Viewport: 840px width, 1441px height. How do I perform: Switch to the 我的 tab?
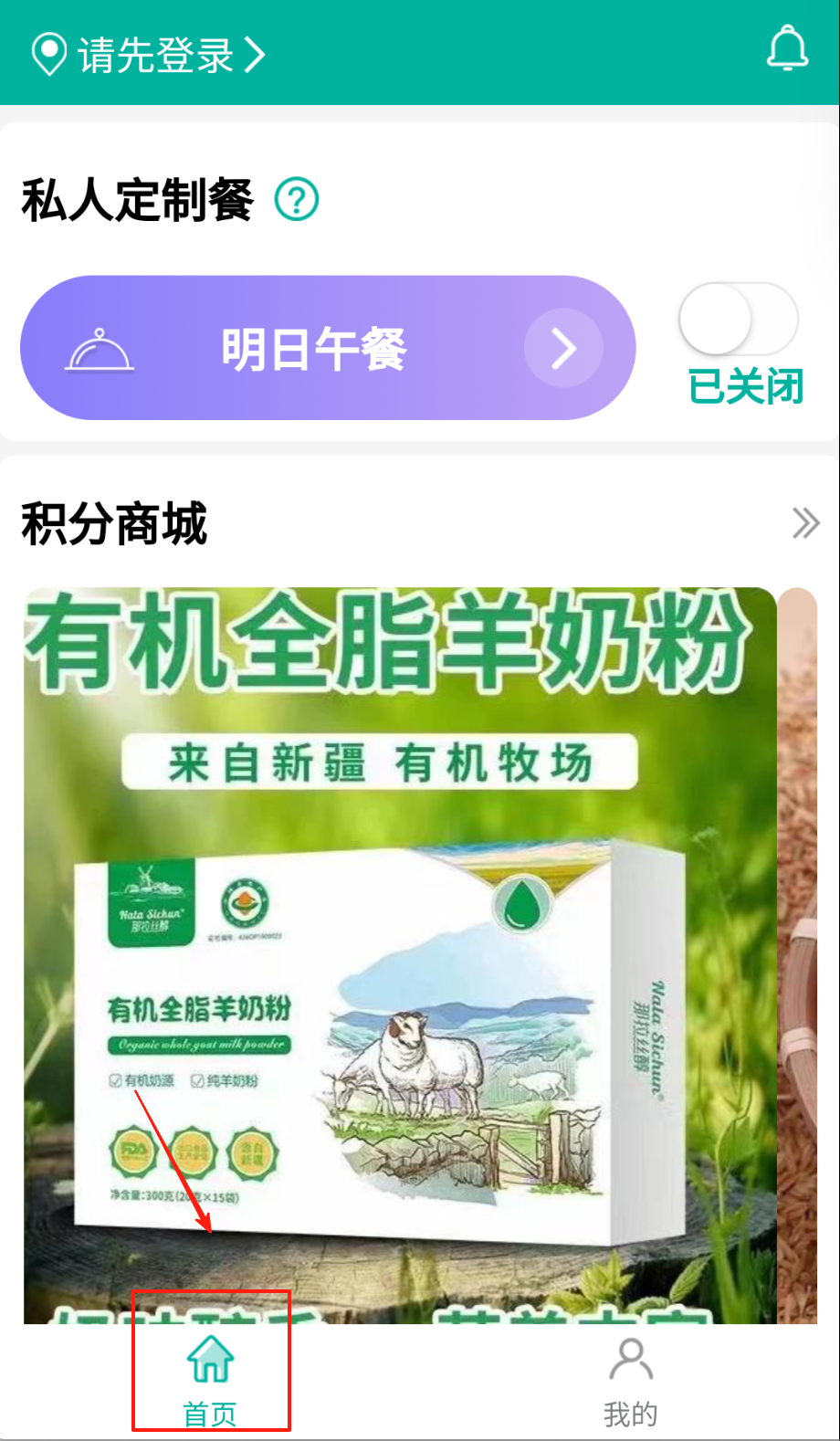pyautogui.click(x=630, y=1379)
